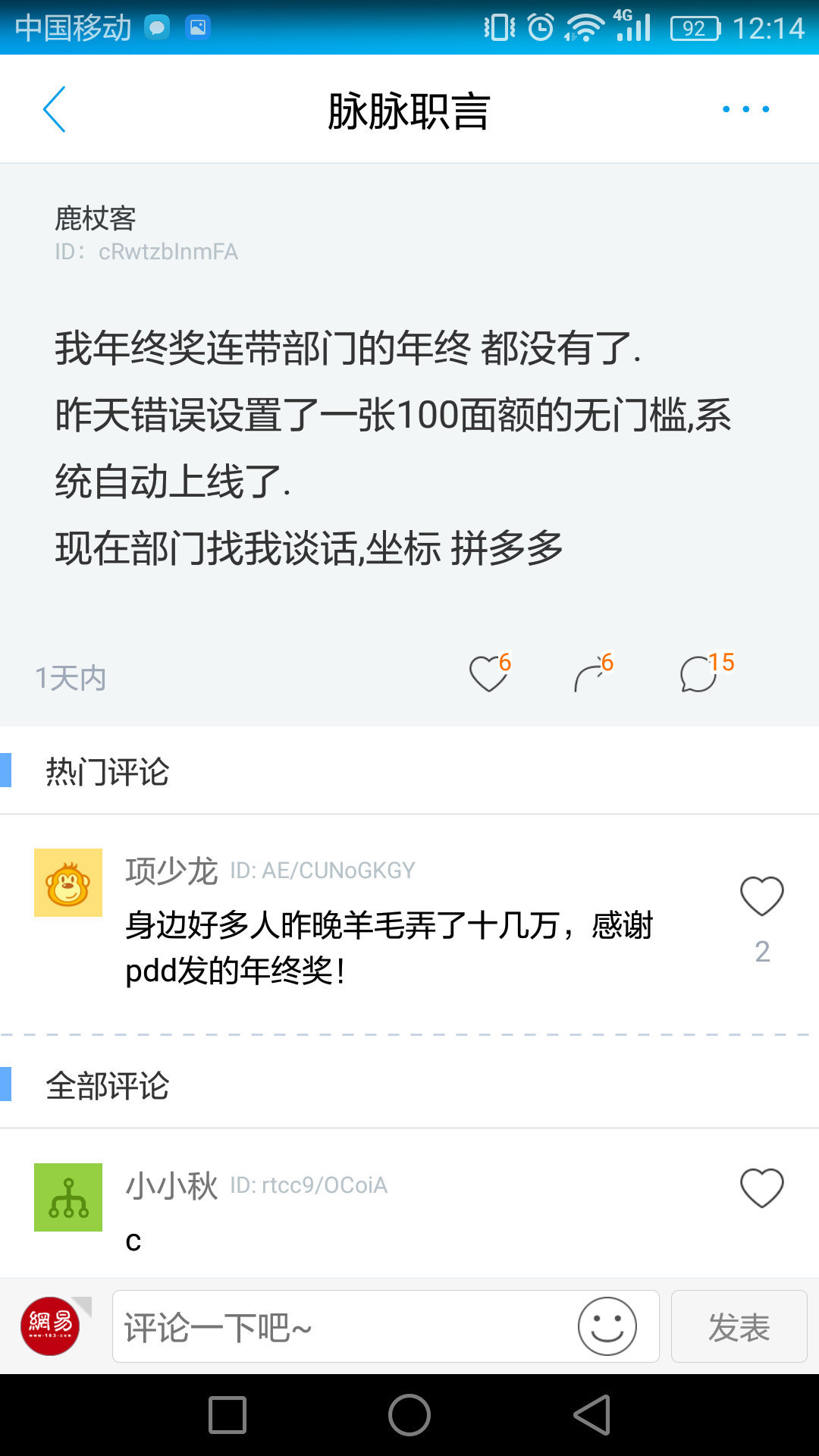
Task: Tap the 发表 publish button
Action: pos(739,1327)
